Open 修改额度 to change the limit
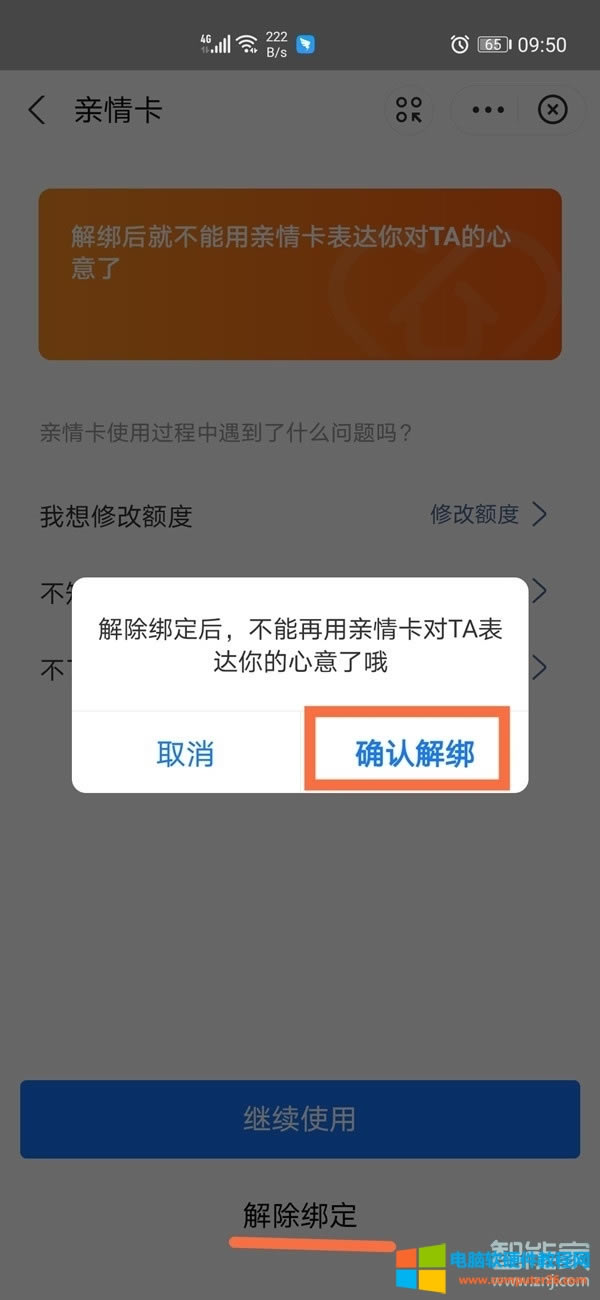Viewport: 600px width, 1300px height. [x=488, y=515]
